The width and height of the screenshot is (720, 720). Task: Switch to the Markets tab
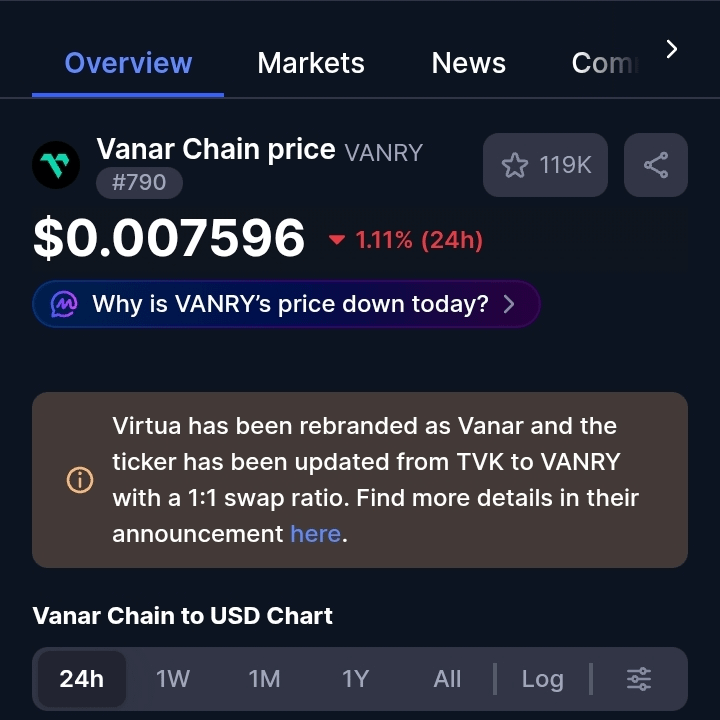[311, 63]
